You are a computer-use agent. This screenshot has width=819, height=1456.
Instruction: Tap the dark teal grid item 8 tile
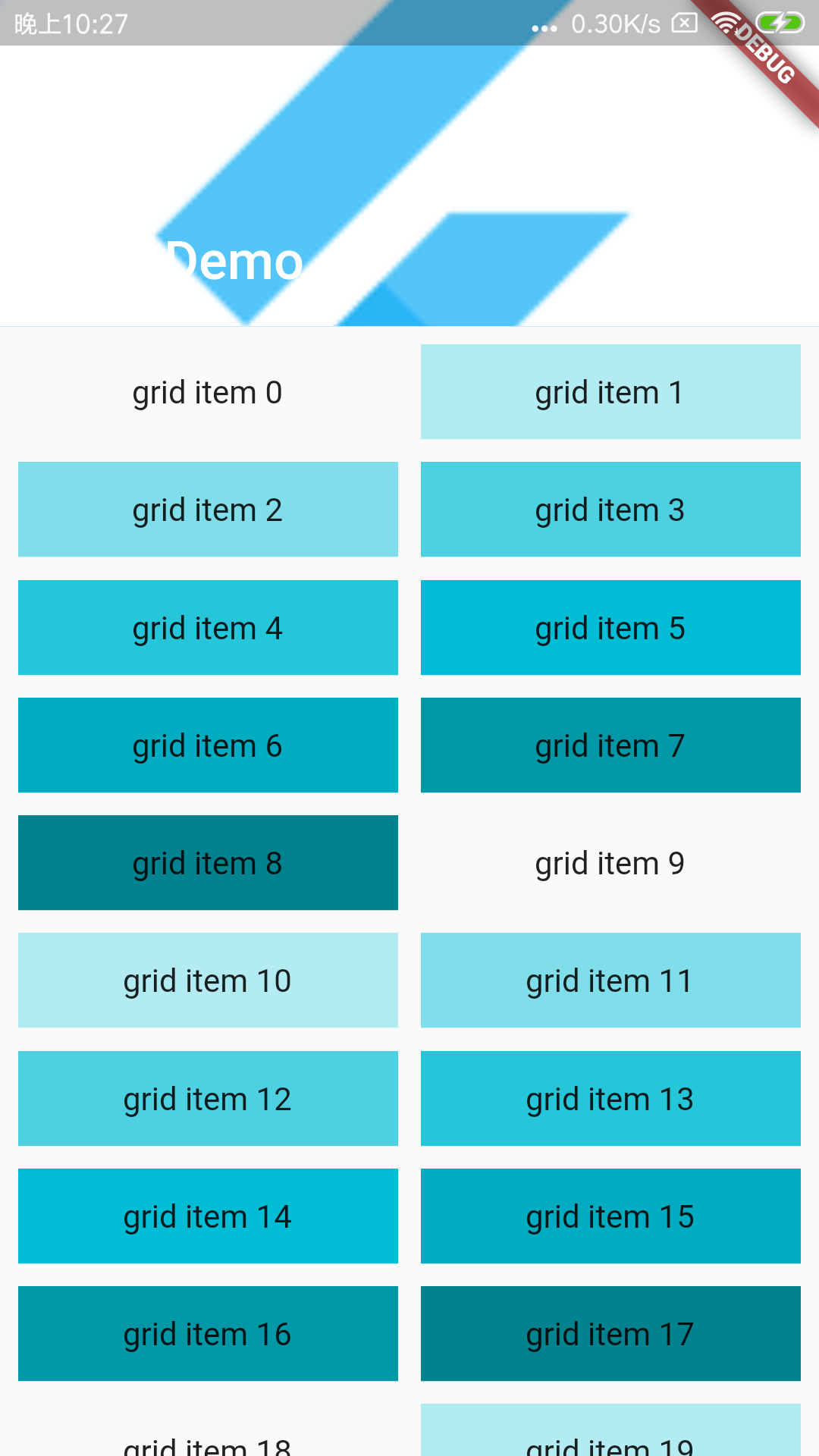coord(208,862)
